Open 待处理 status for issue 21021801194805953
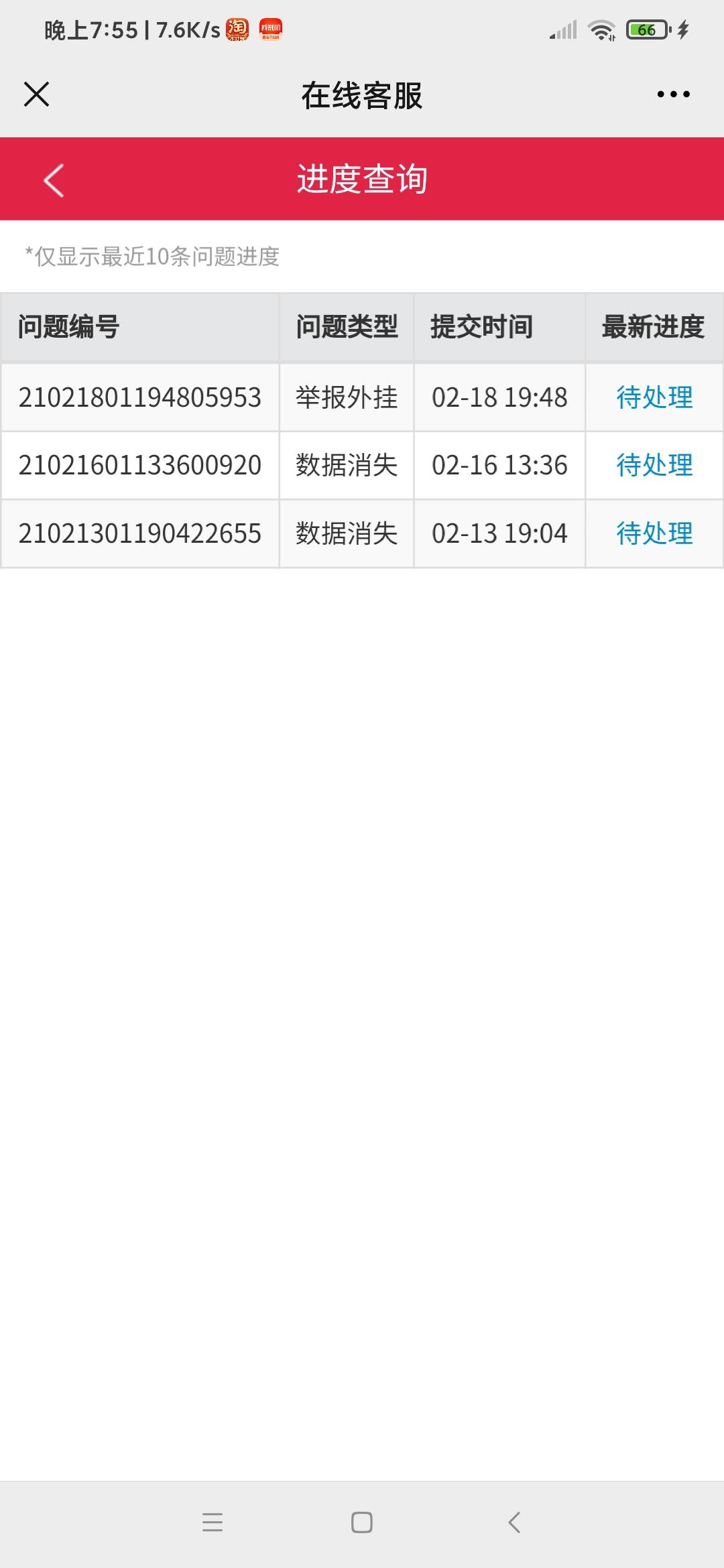 click(x=654, y=397)
